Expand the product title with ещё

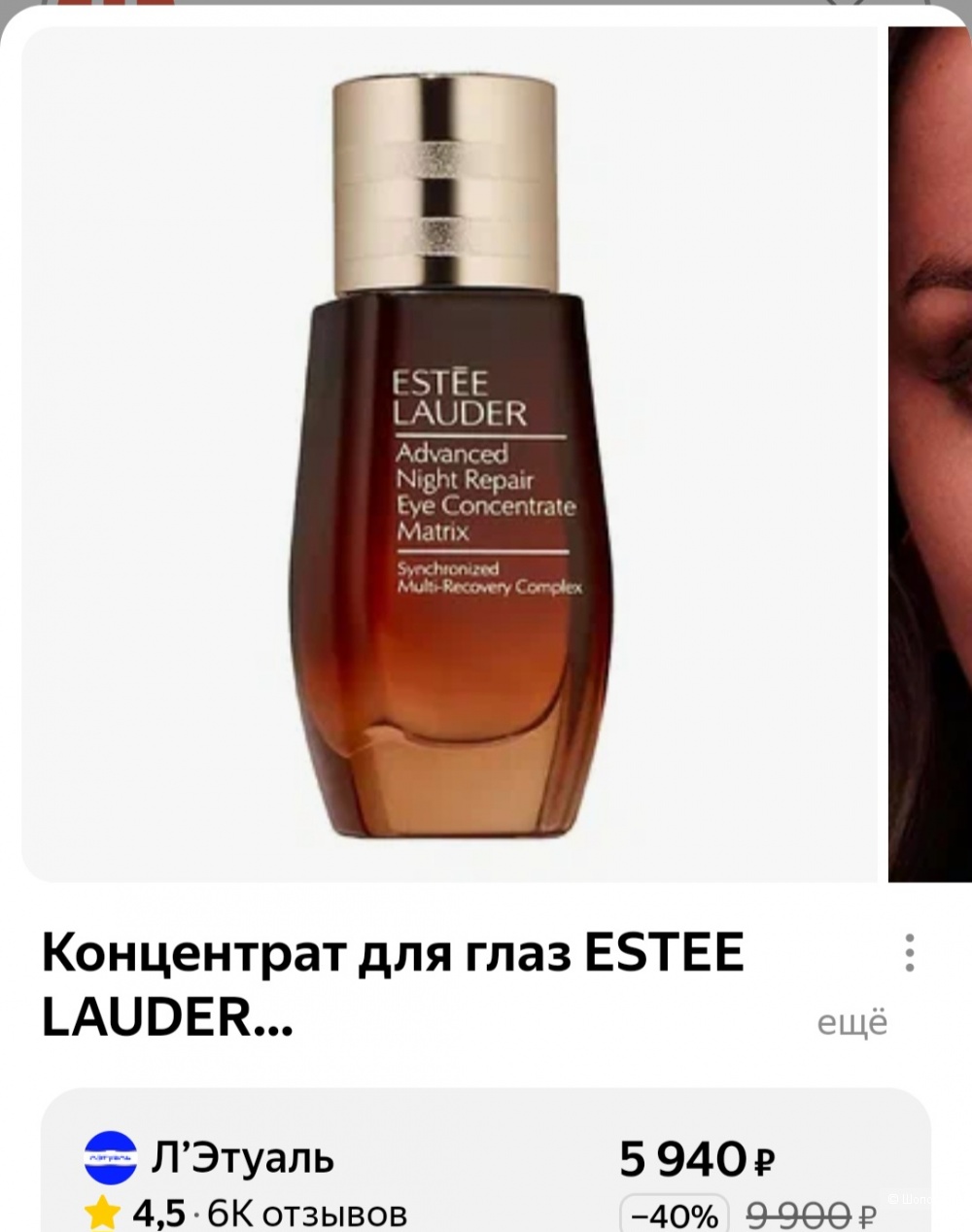coord(851,1024)
